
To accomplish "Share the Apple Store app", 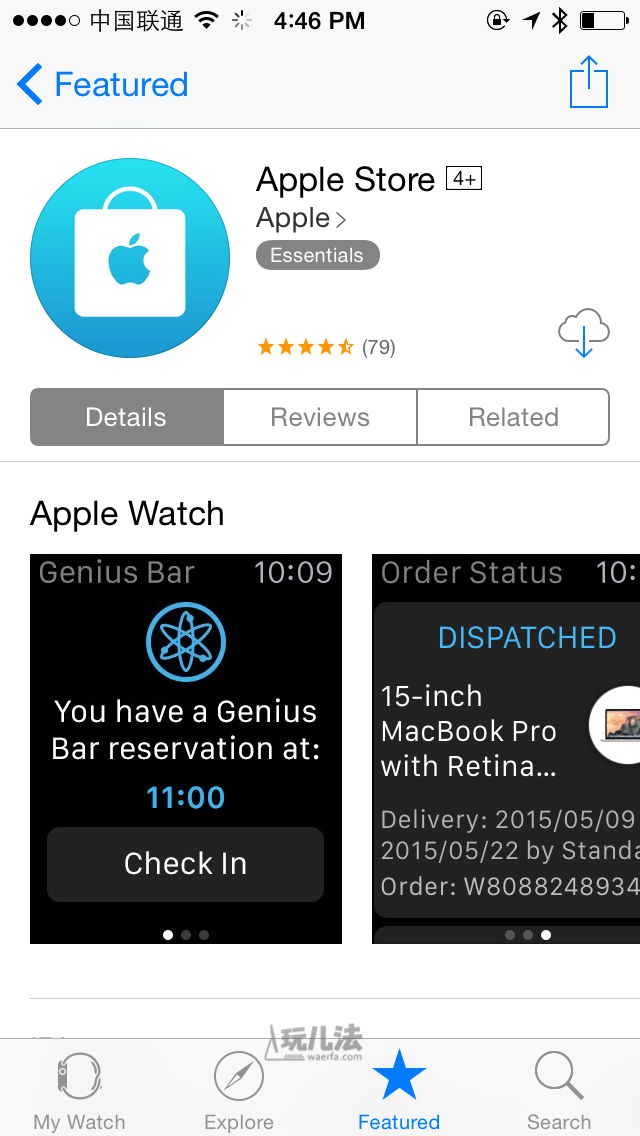I will pos(588,83).
